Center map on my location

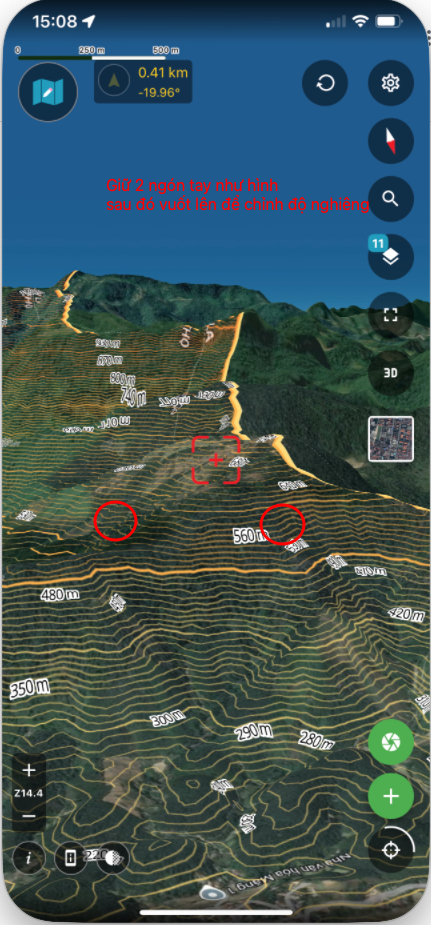(390, 850)
